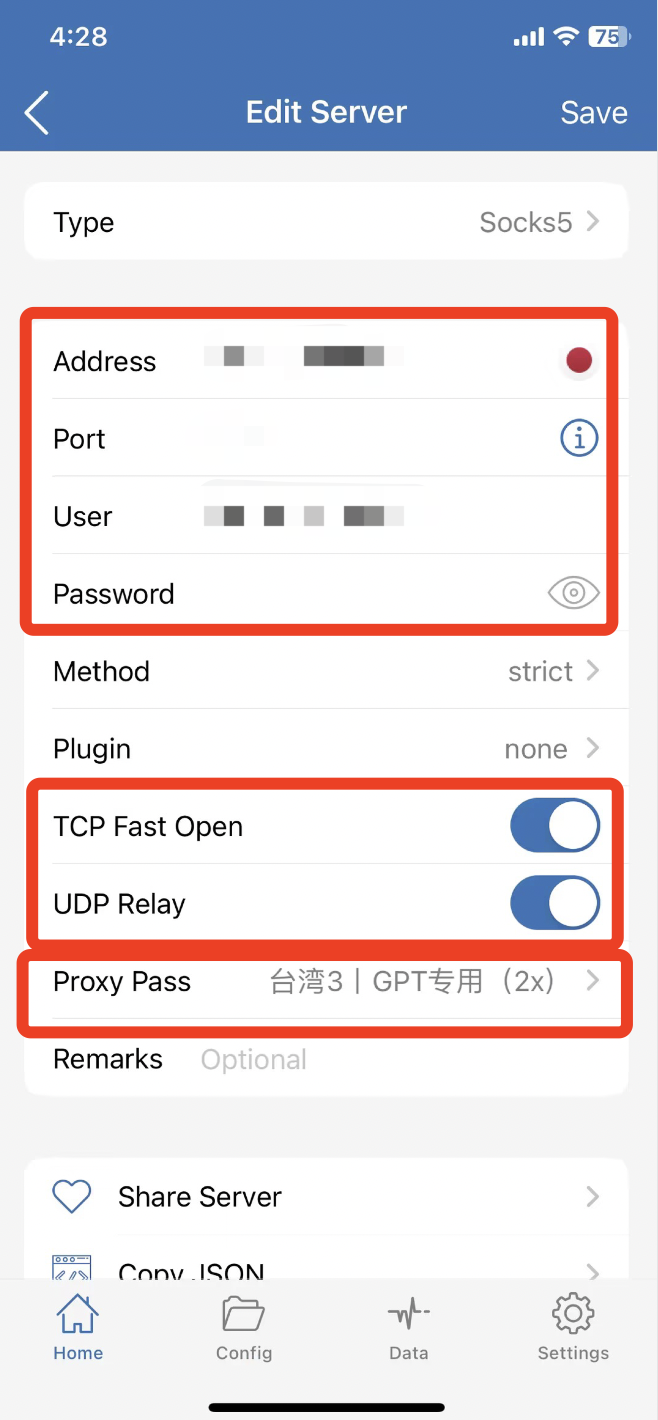The image size is (658, 1420).
Task: Open the Plugin setting
Action: click(x=326, y=749)
